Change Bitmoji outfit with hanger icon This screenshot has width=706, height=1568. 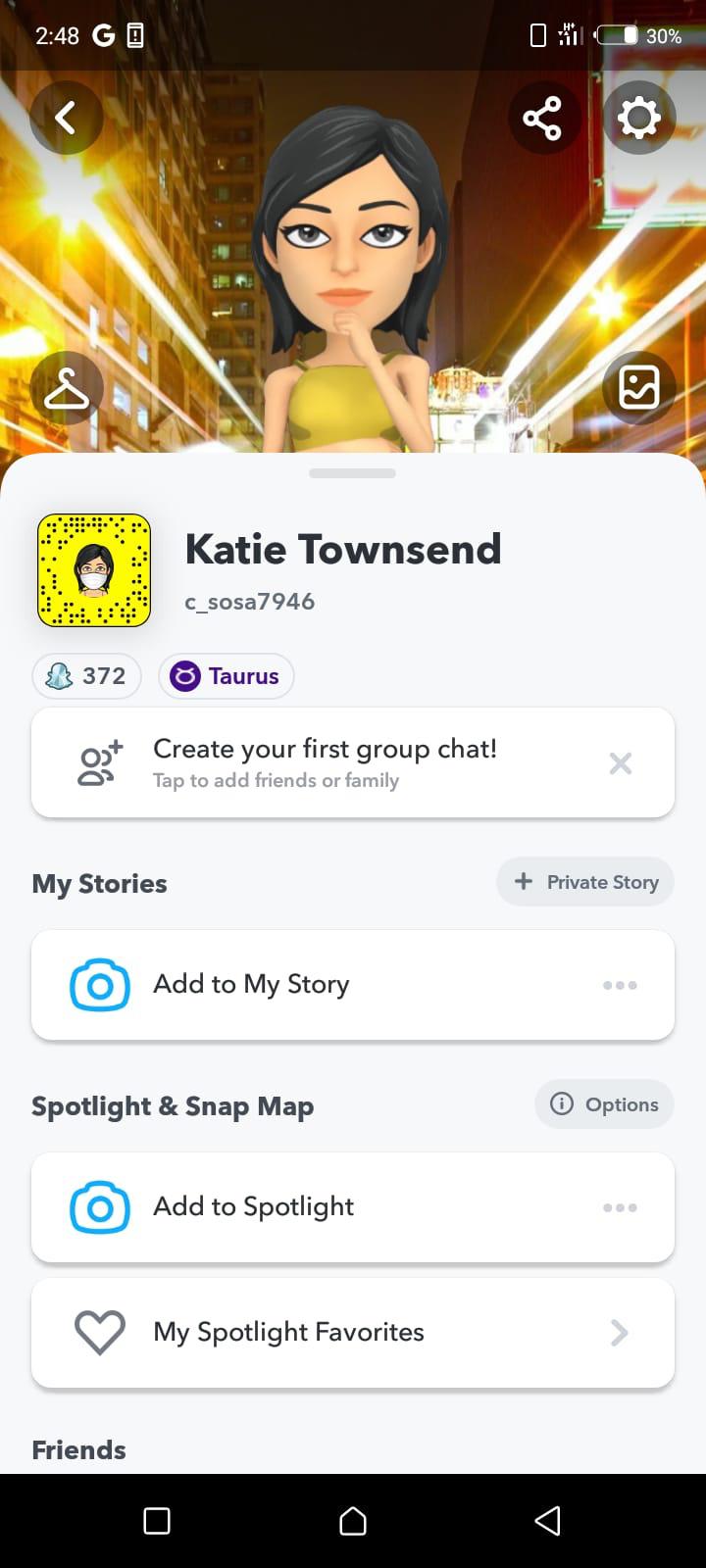click(67, 388)
